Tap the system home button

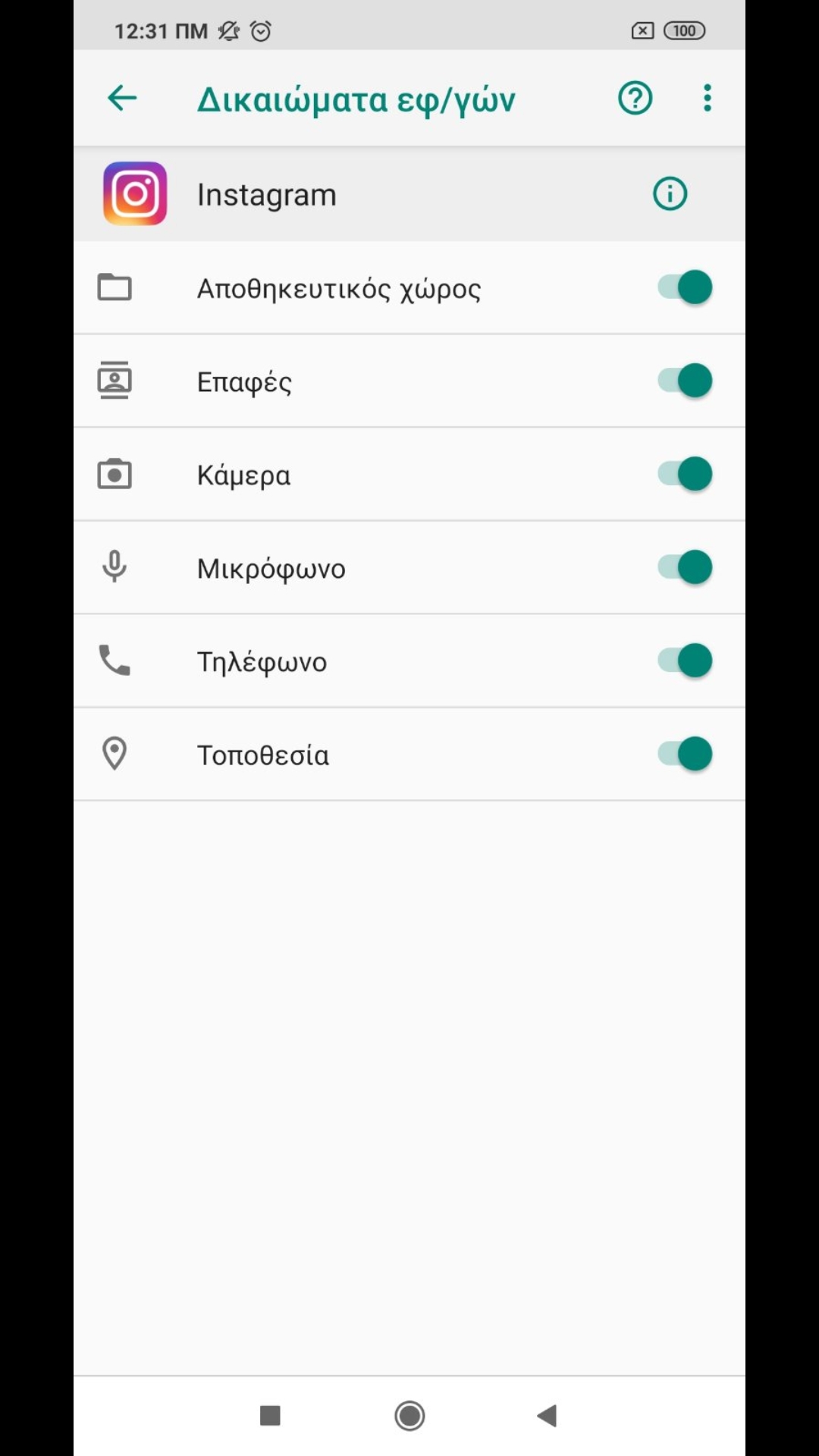[x=409, y=1415]
